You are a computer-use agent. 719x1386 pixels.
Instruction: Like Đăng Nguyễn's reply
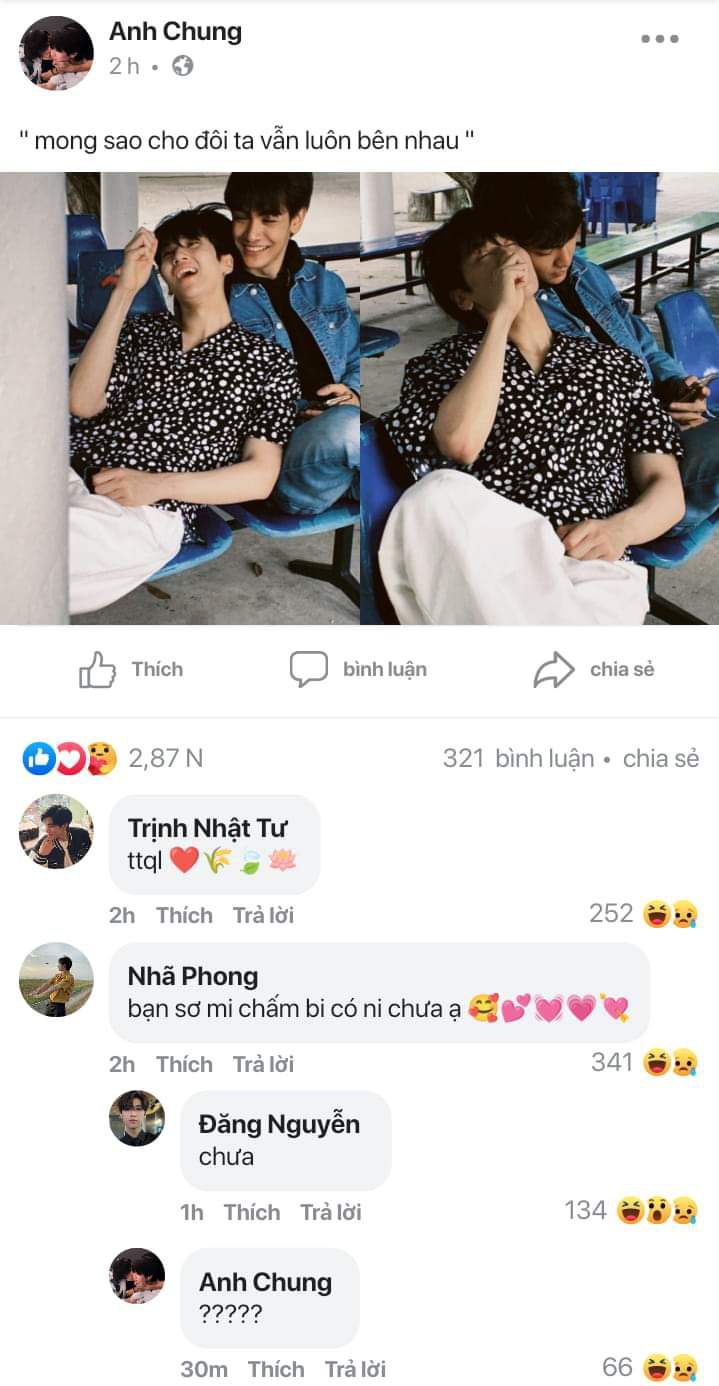tap(251, 1212)
